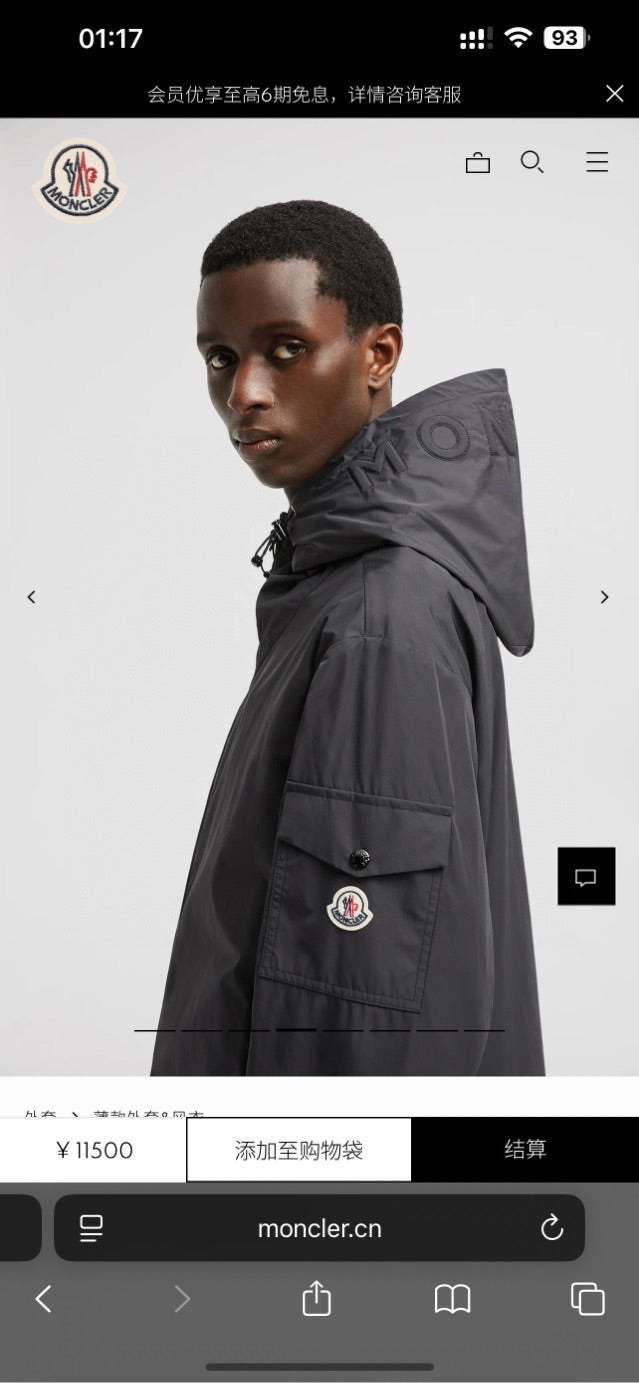Open Safari bookmarks
This screenshot has height=1384, width=639.
tap(452, 1299)
